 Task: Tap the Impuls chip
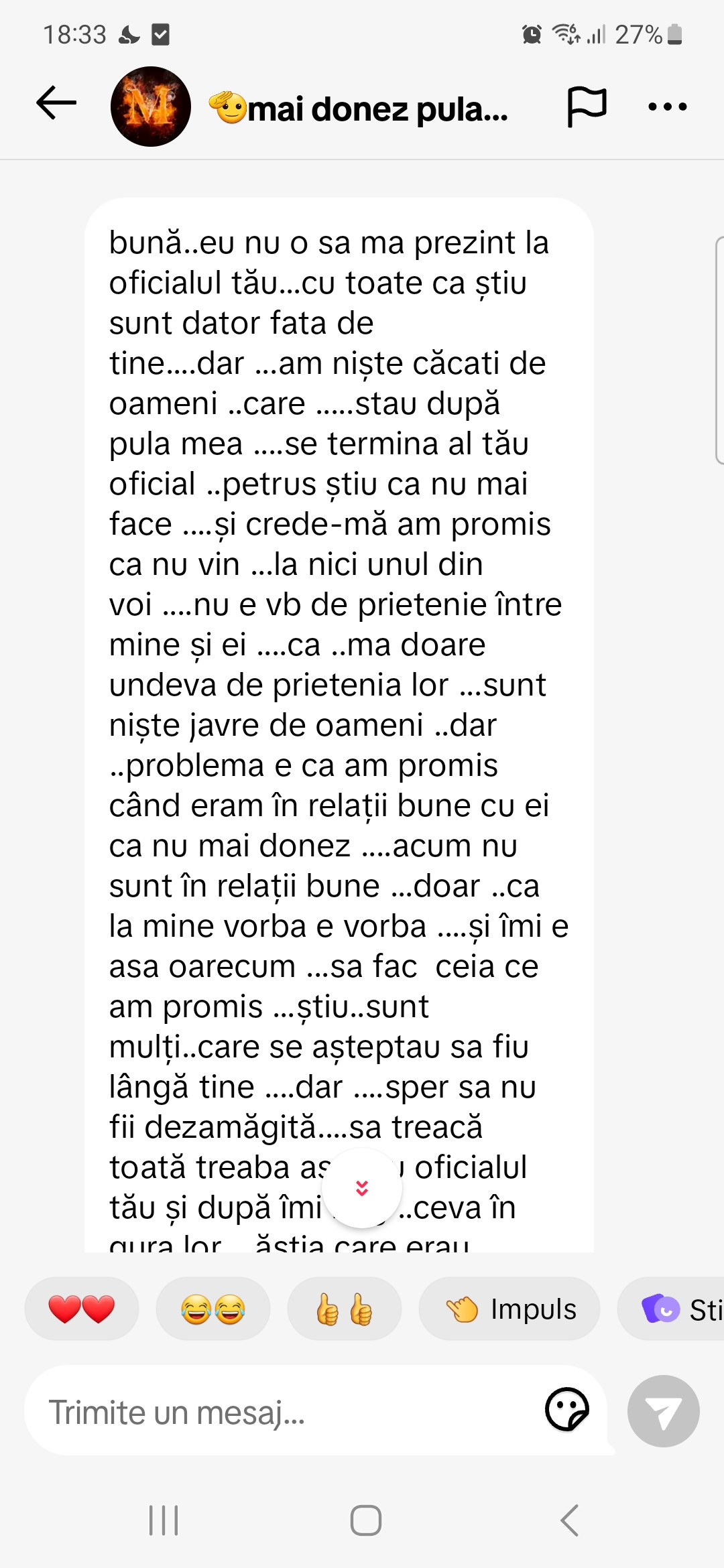point(509,1309)
